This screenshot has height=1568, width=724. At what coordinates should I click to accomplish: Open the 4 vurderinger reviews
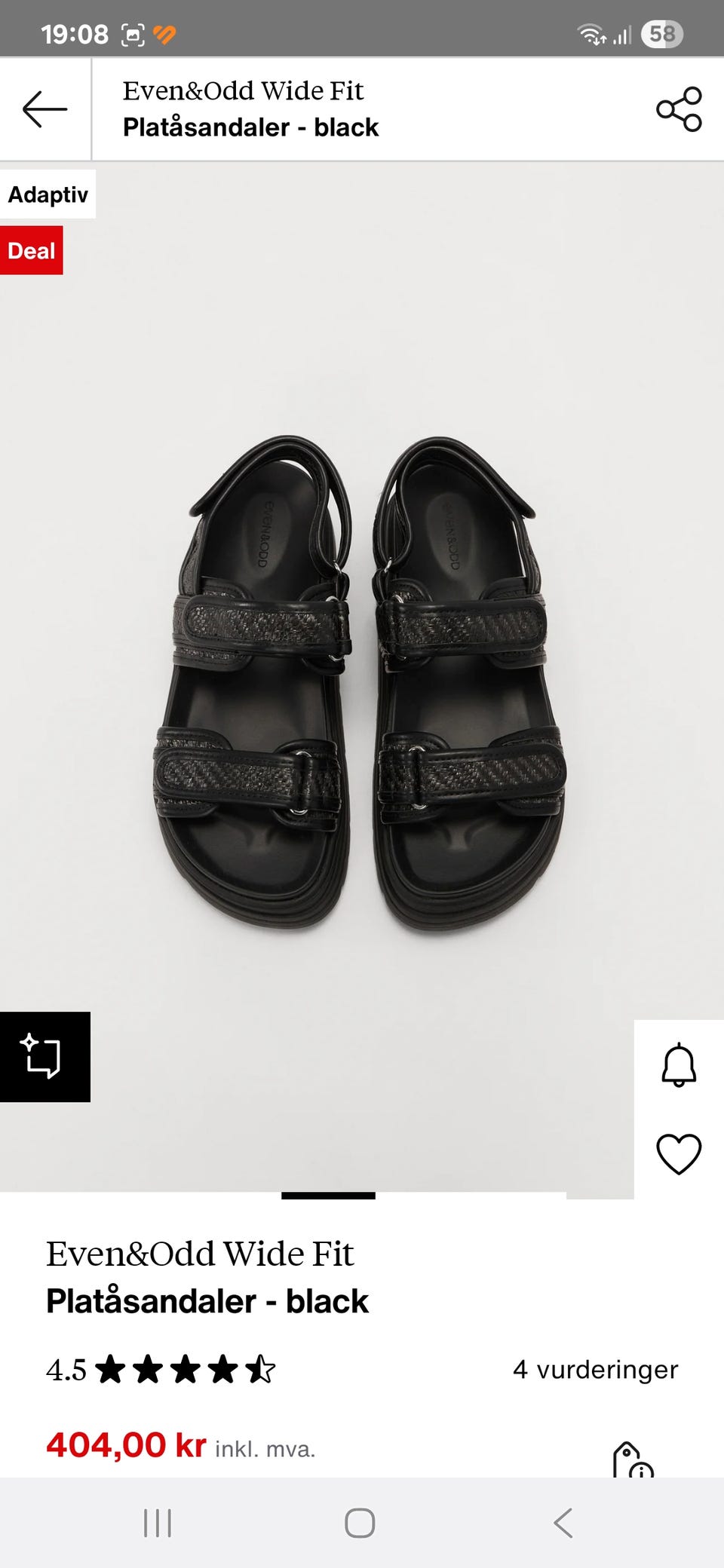[x=595, y=1369]
